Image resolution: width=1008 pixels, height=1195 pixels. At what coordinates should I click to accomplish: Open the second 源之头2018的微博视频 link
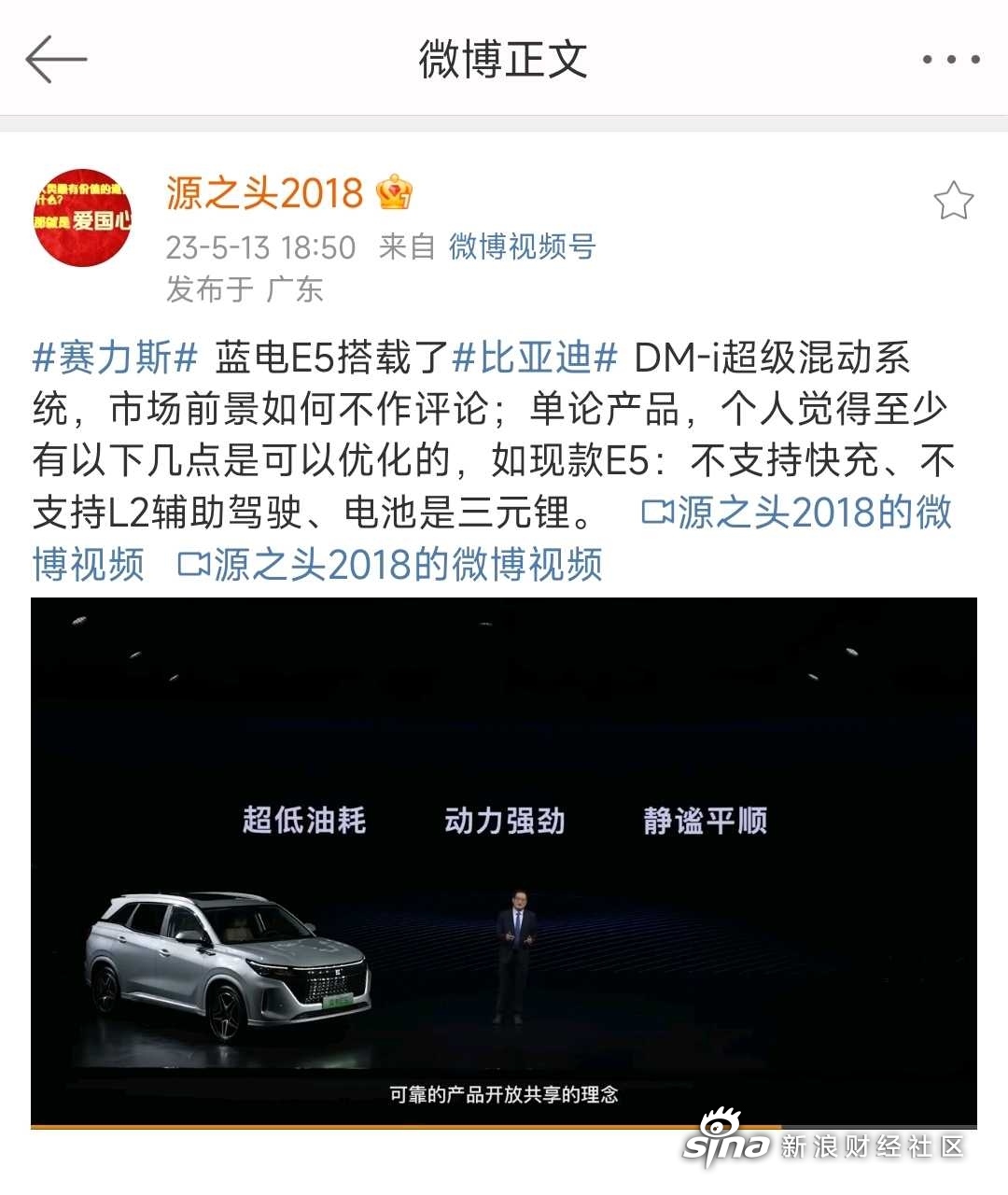[x=390, y=565]
